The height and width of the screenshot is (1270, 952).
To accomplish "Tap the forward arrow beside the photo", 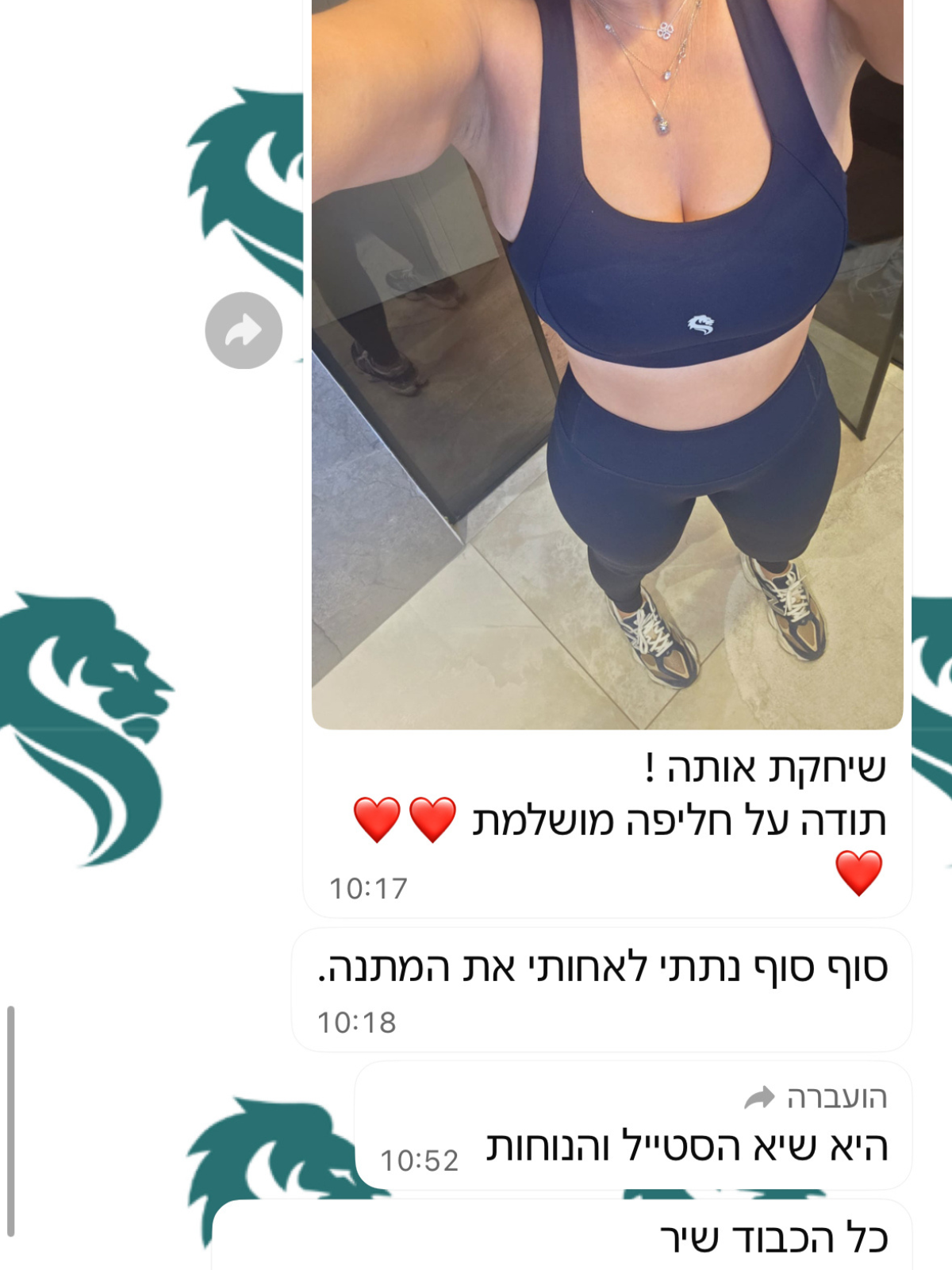I will click(x=244, y=330).
